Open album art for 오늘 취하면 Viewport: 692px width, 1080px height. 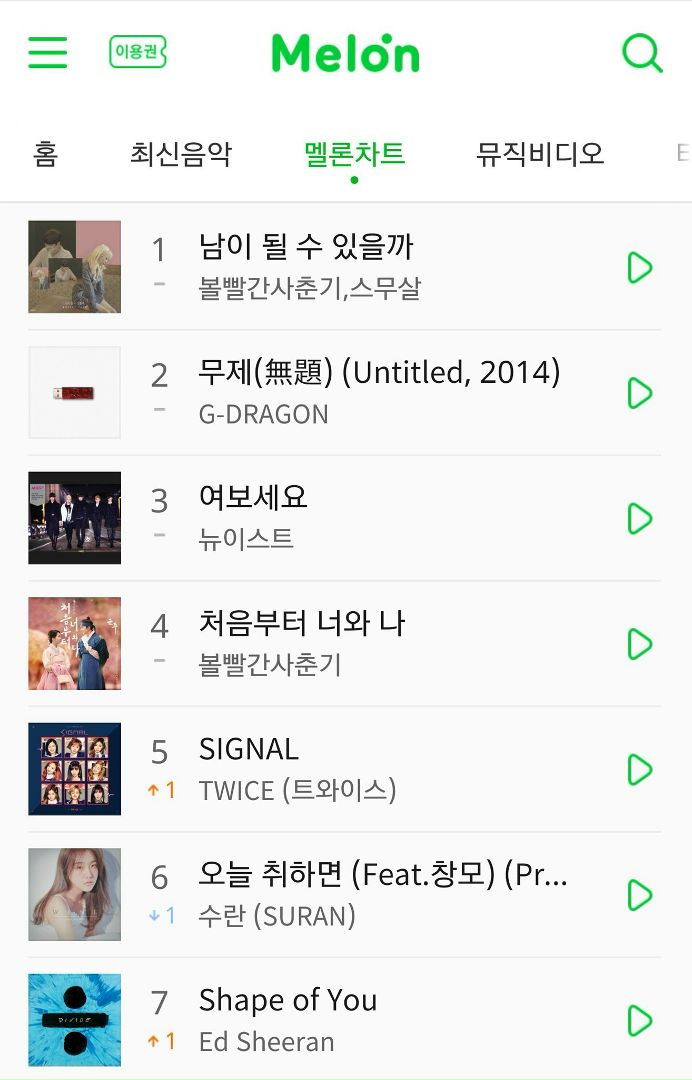(x=75, y=895)
